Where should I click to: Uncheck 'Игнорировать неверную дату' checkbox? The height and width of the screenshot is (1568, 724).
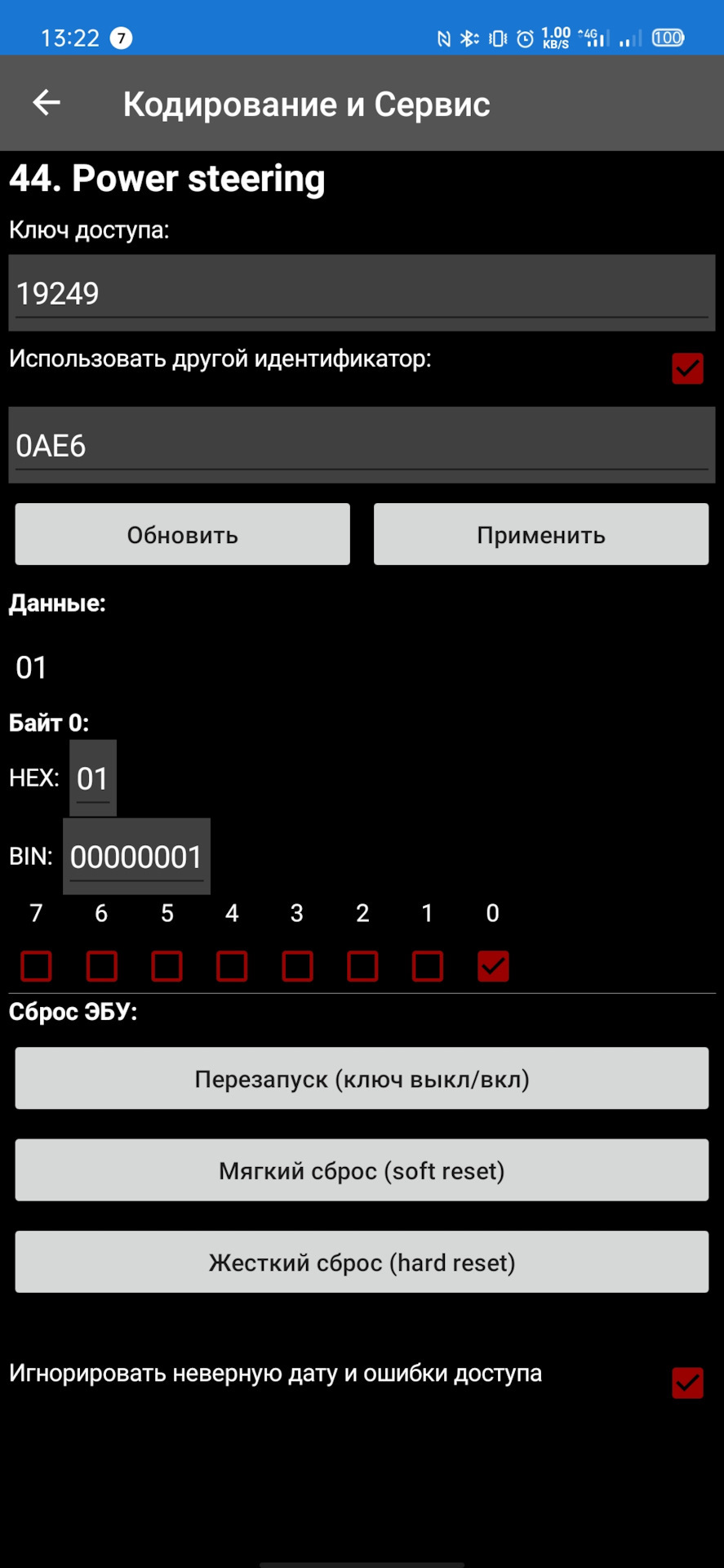point(687,1383)
